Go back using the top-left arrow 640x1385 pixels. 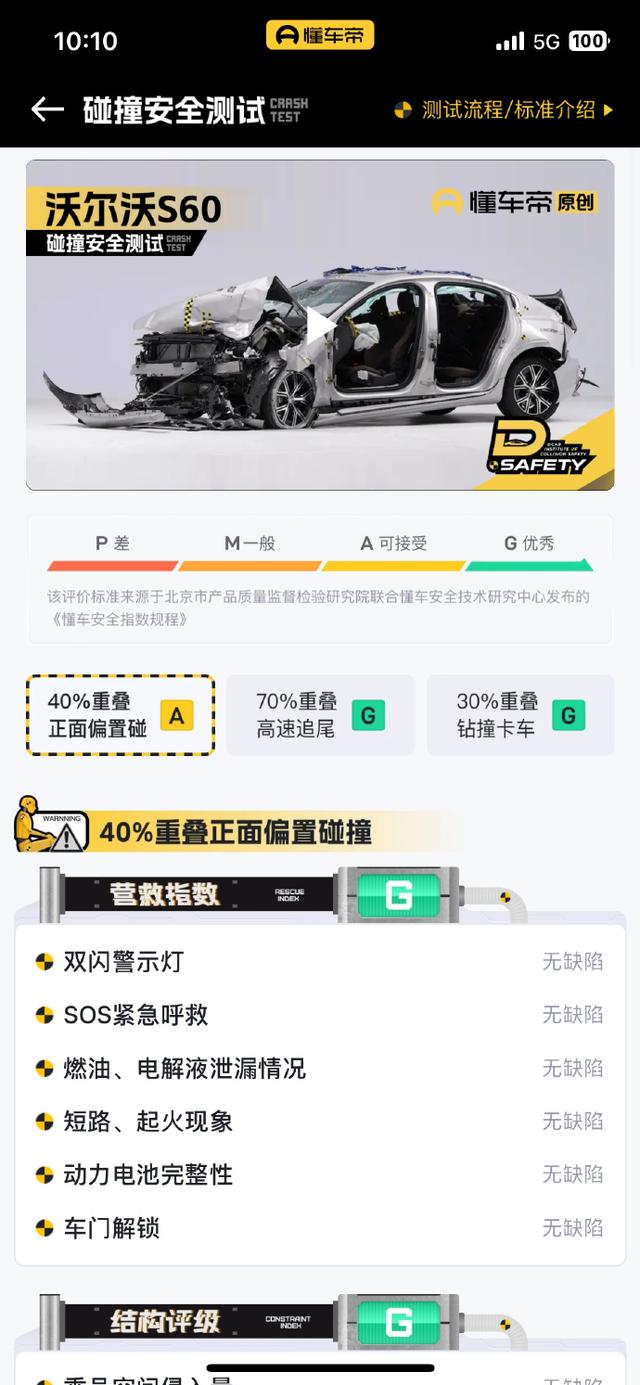tap(47, 109)
